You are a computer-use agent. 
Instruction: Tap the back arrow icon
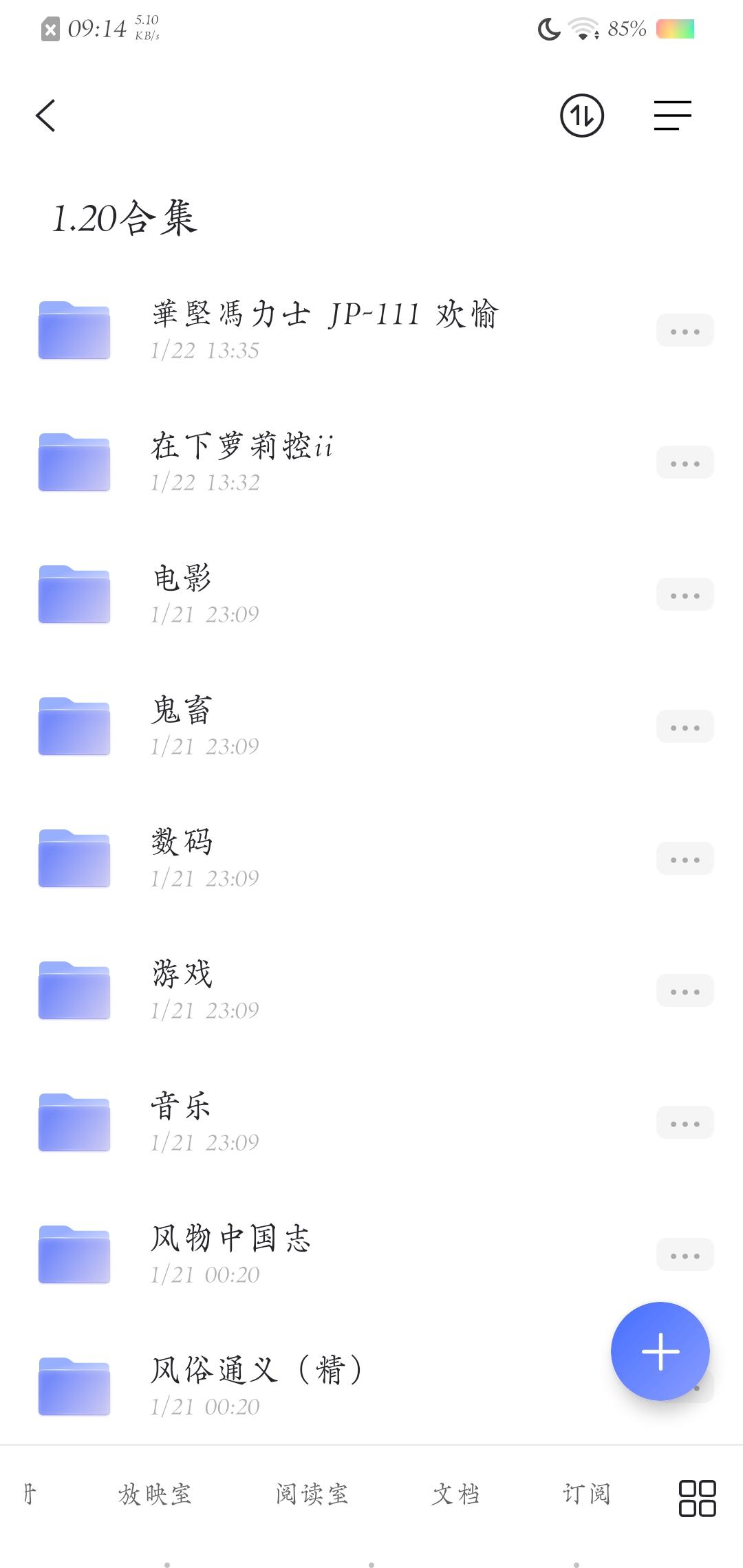pyautogui.click(x=45, y=116)
